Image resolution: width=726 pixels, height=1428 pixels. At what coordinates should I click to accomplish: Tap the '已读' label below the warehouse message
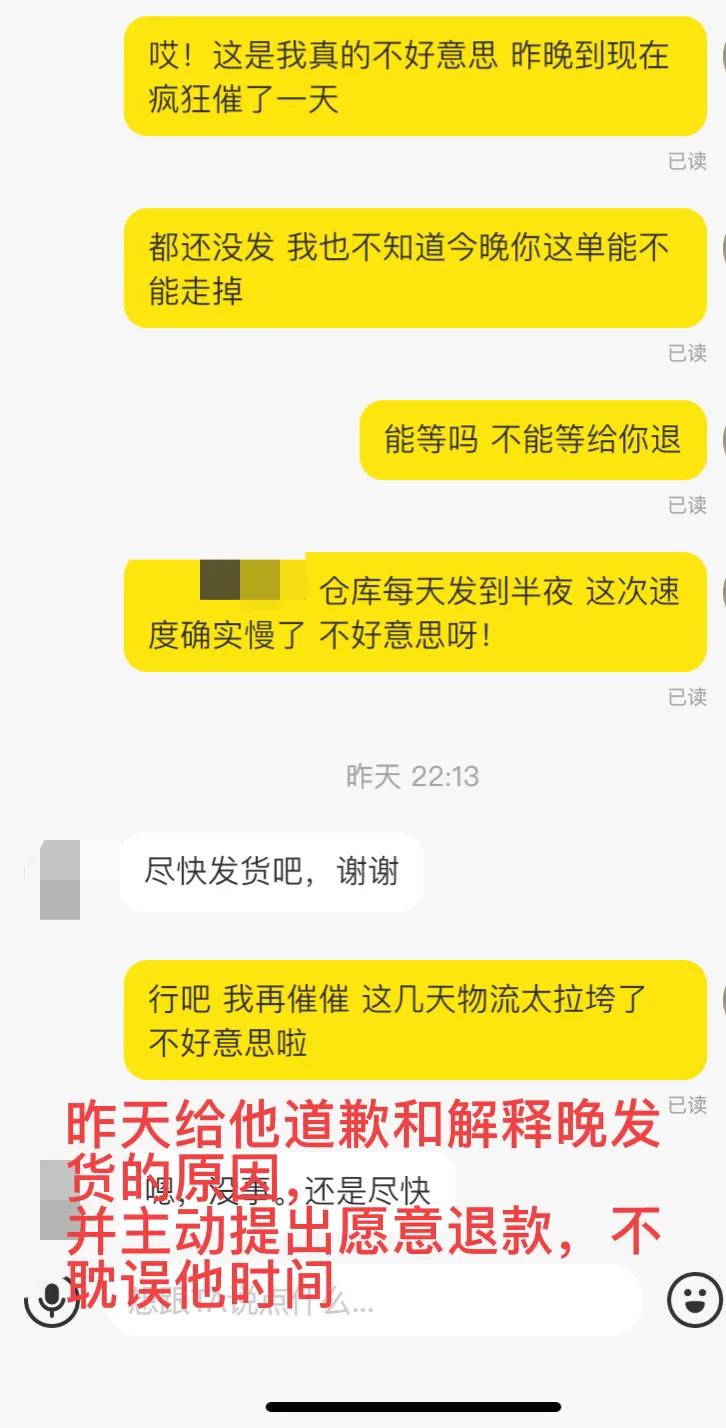pyautogui.click(x=685, y=695)
